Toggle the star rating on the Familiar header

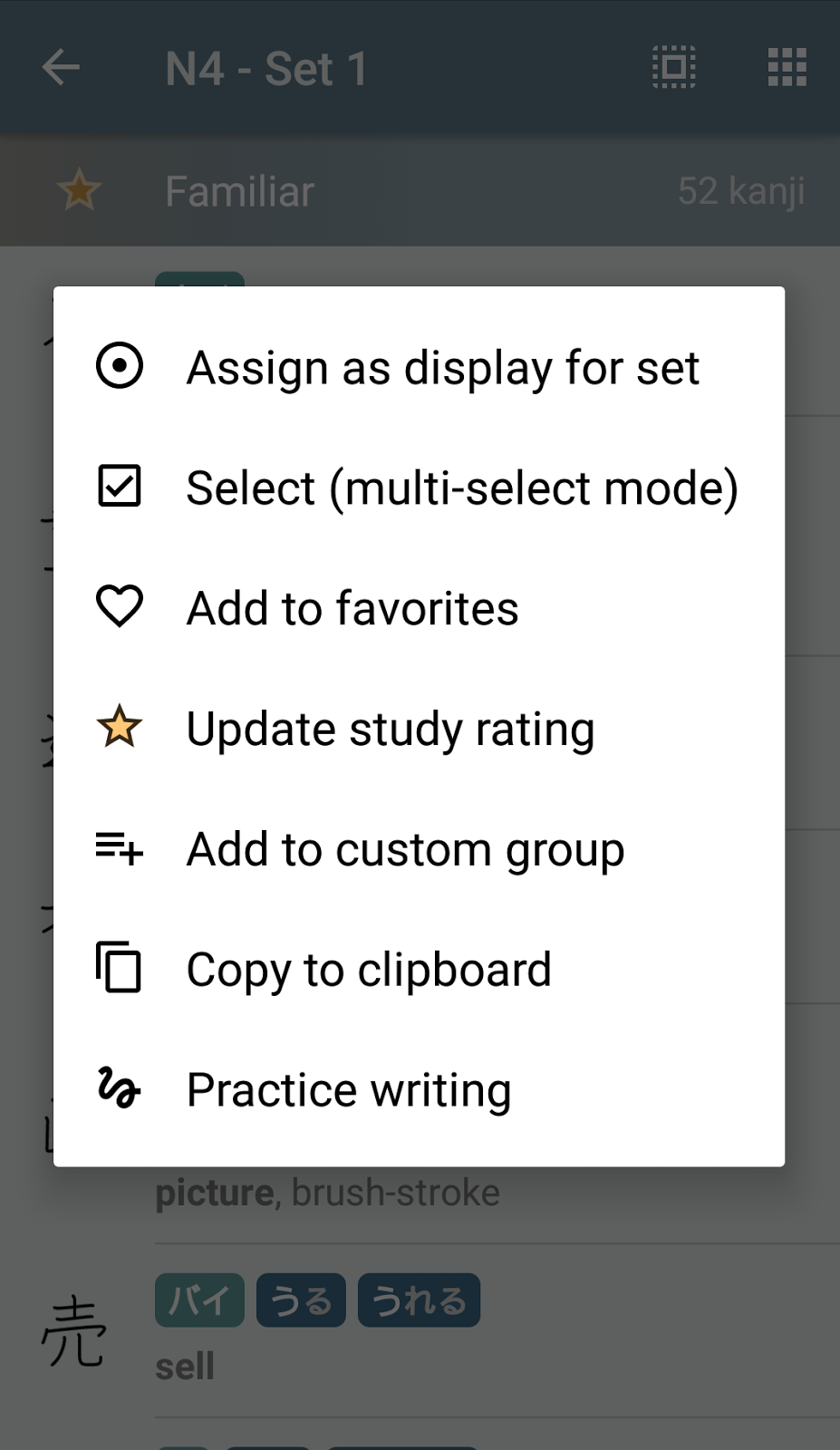(x=80, y=190)
